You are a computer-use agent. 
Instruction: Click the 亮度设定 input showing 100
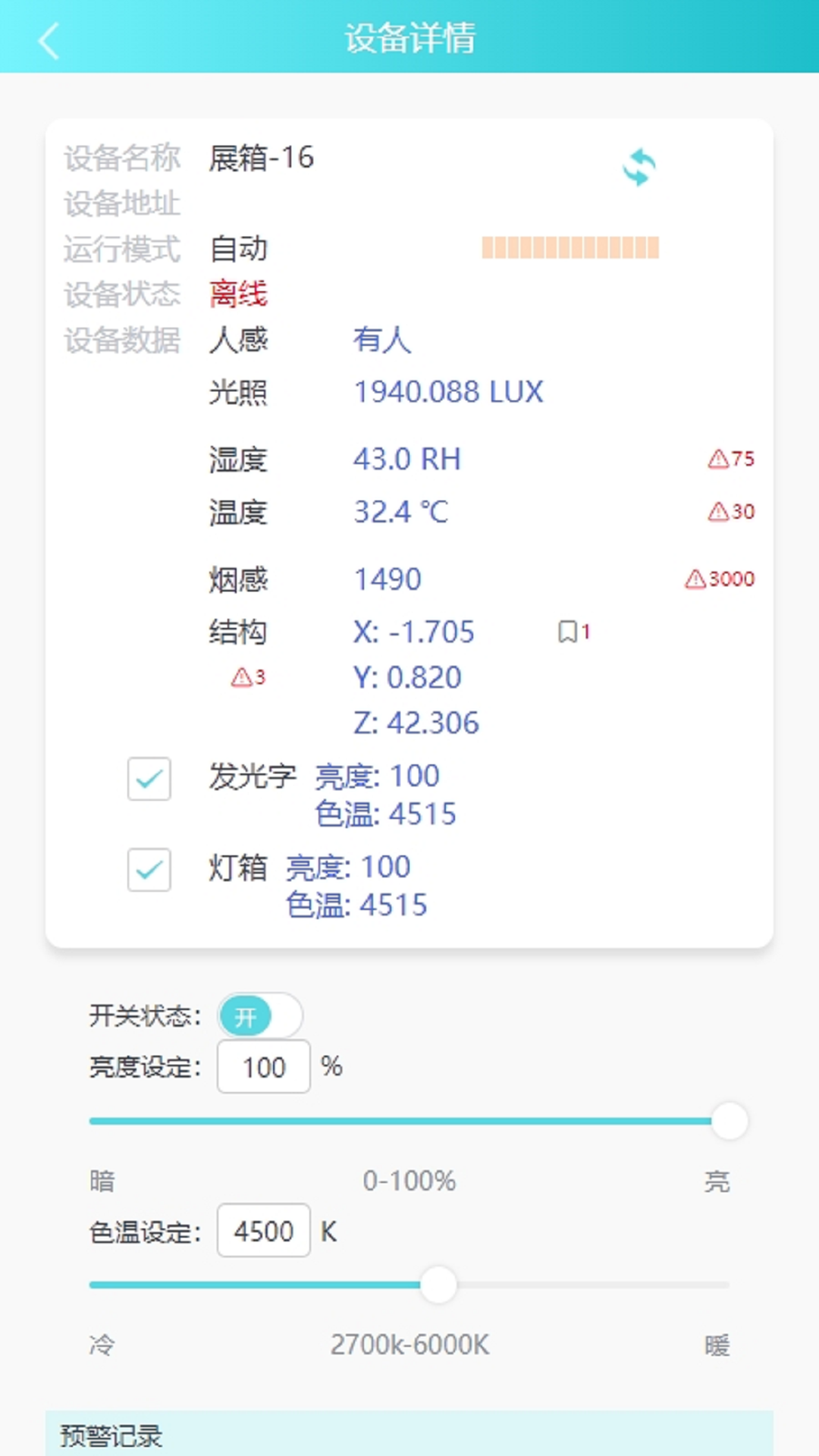pos(263,1066)
